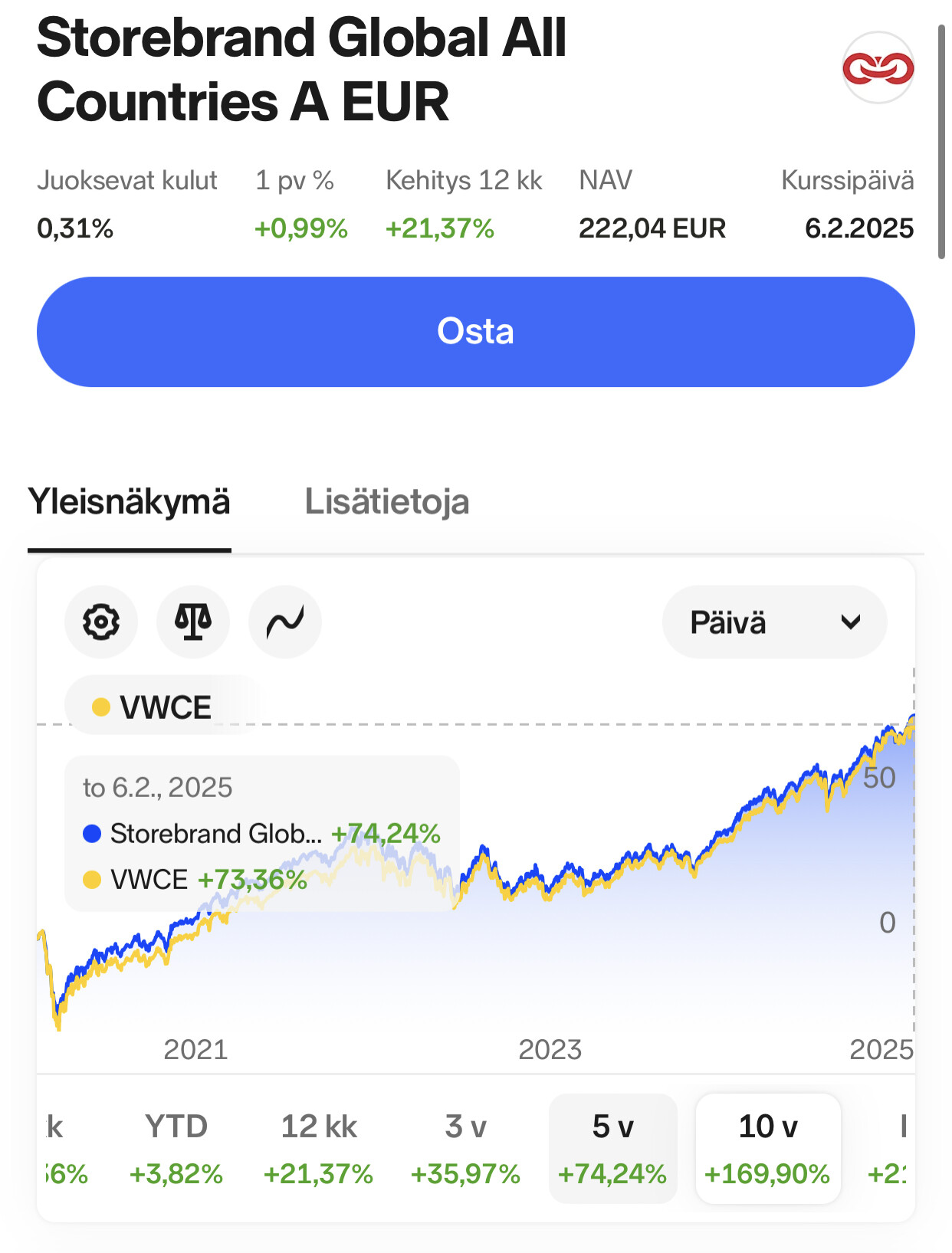Expand the Päivä interval dropdown
Image resolution: width=952 pixels, height=1253 pixels.
pos(774,622)
